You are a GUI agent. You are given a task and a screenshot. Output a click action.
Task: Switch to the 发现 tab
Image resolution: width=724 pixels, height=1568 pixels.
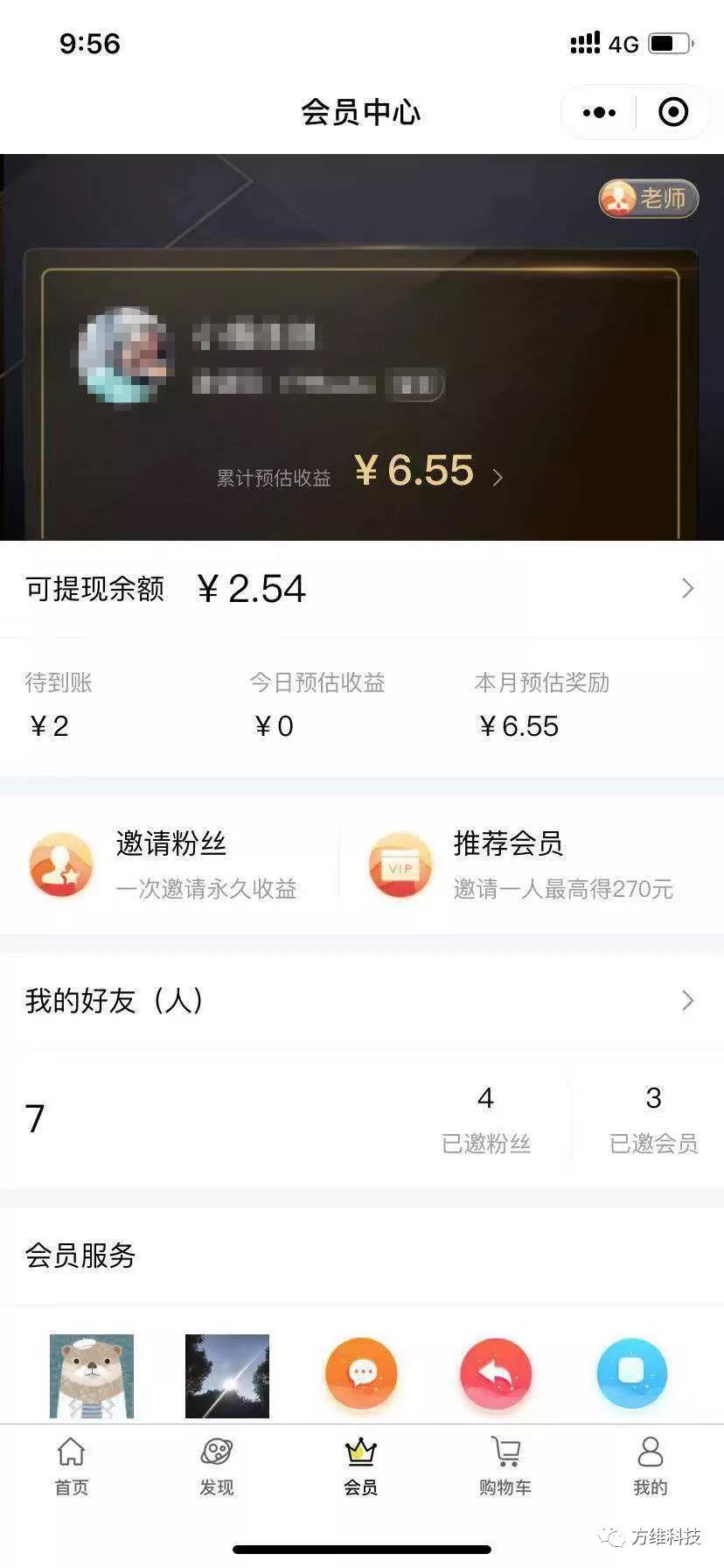pos(217,1466)
